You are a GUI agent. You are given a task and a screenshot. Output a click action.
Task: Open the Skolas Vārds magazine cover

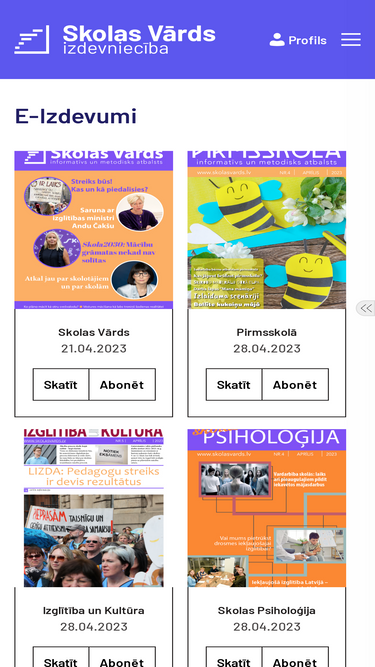pyautogui.click(x=94, y=230)
